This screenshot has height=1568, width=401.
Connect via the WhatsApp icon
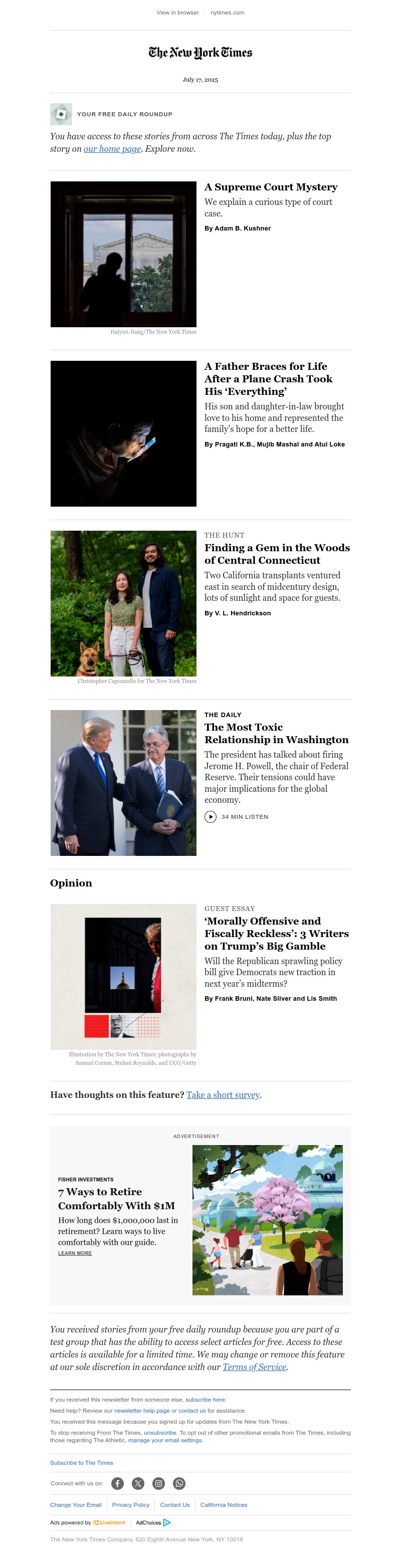(x=179, y=1483)
